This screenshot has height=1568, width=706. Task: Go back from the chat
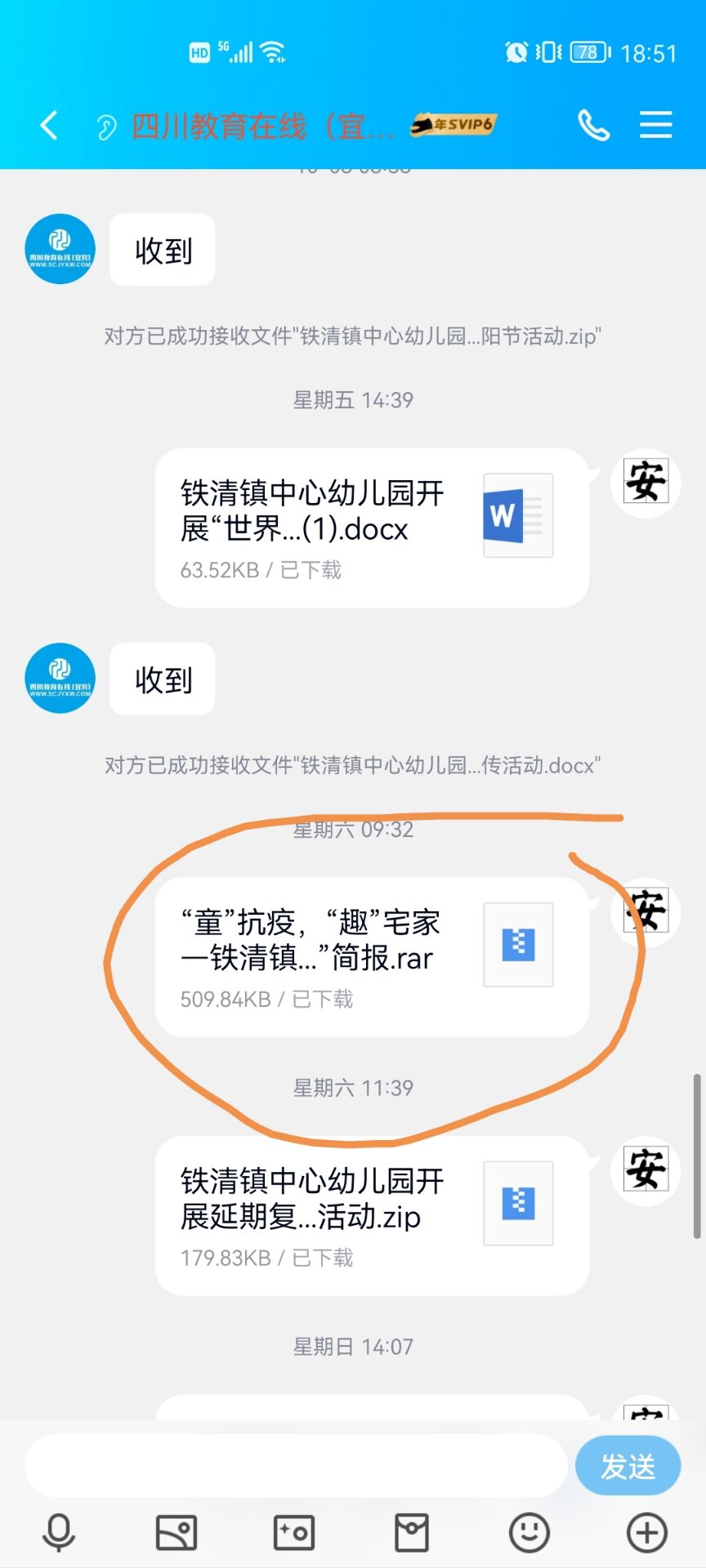49,126
